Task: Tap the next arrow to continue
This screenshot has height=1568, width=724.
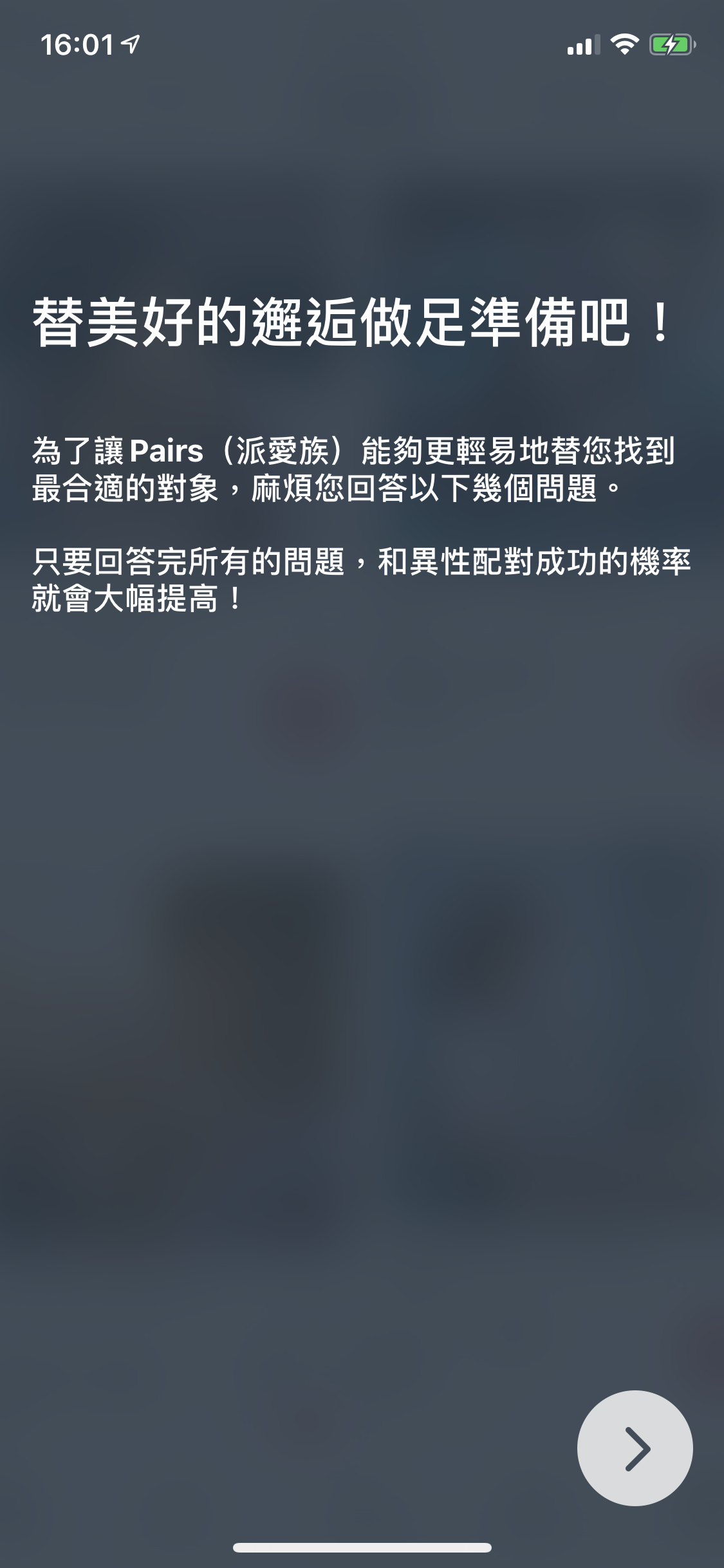Action: click(x=635, y=1448)
